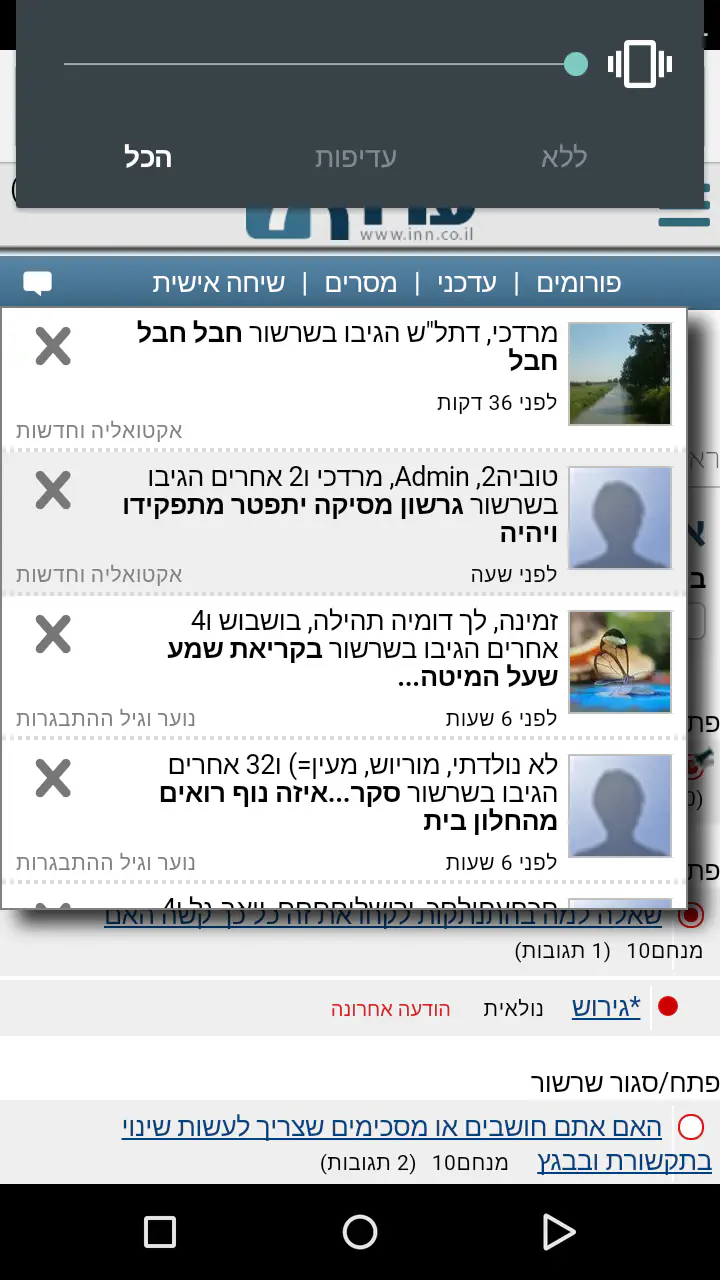Dismiss the סקר איזה נוף notification
The image size is (720, 1280).
click(x=53, y=778)
